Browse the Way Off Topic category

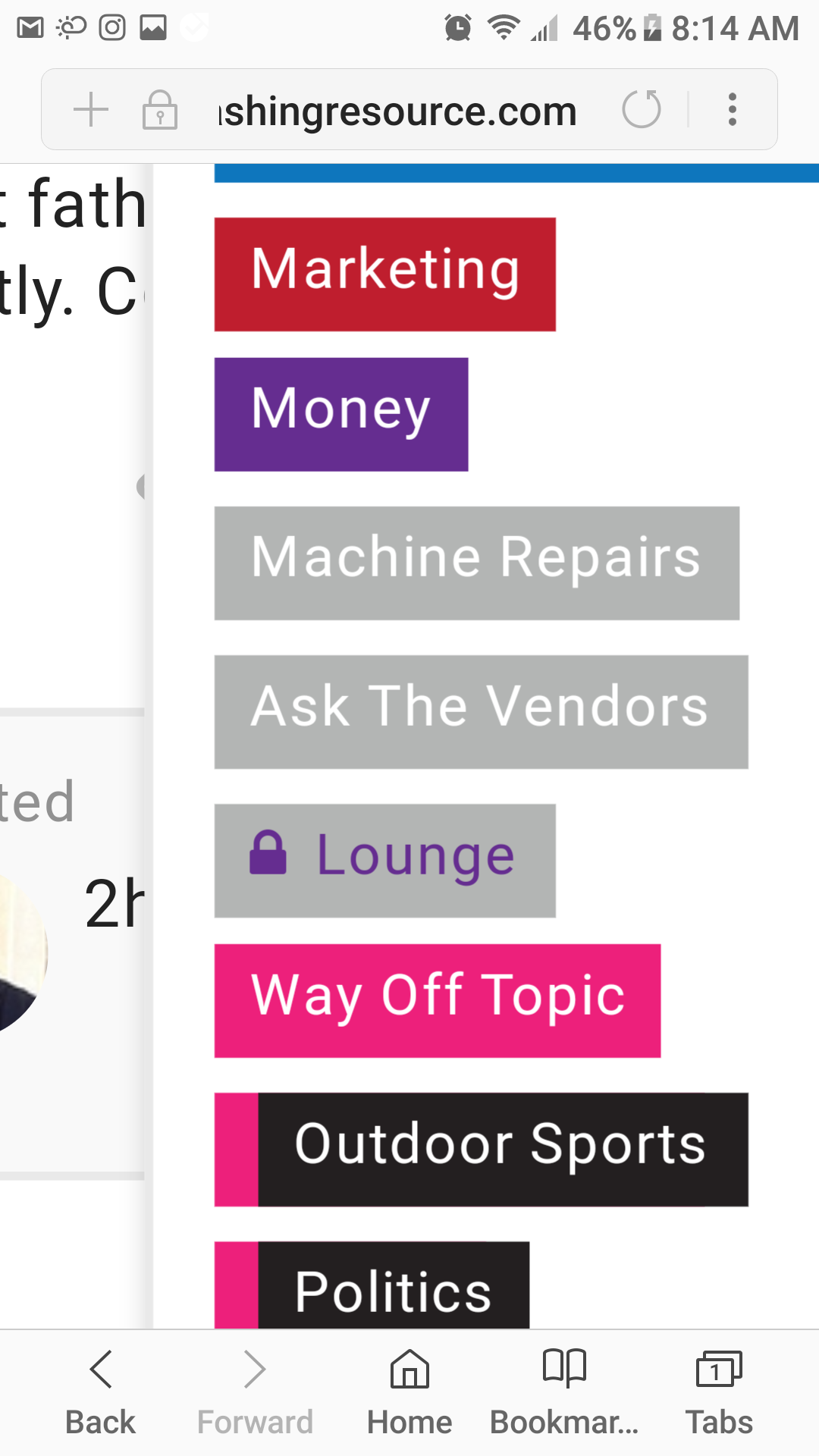pyautogui.click(x=438, y=1001)
